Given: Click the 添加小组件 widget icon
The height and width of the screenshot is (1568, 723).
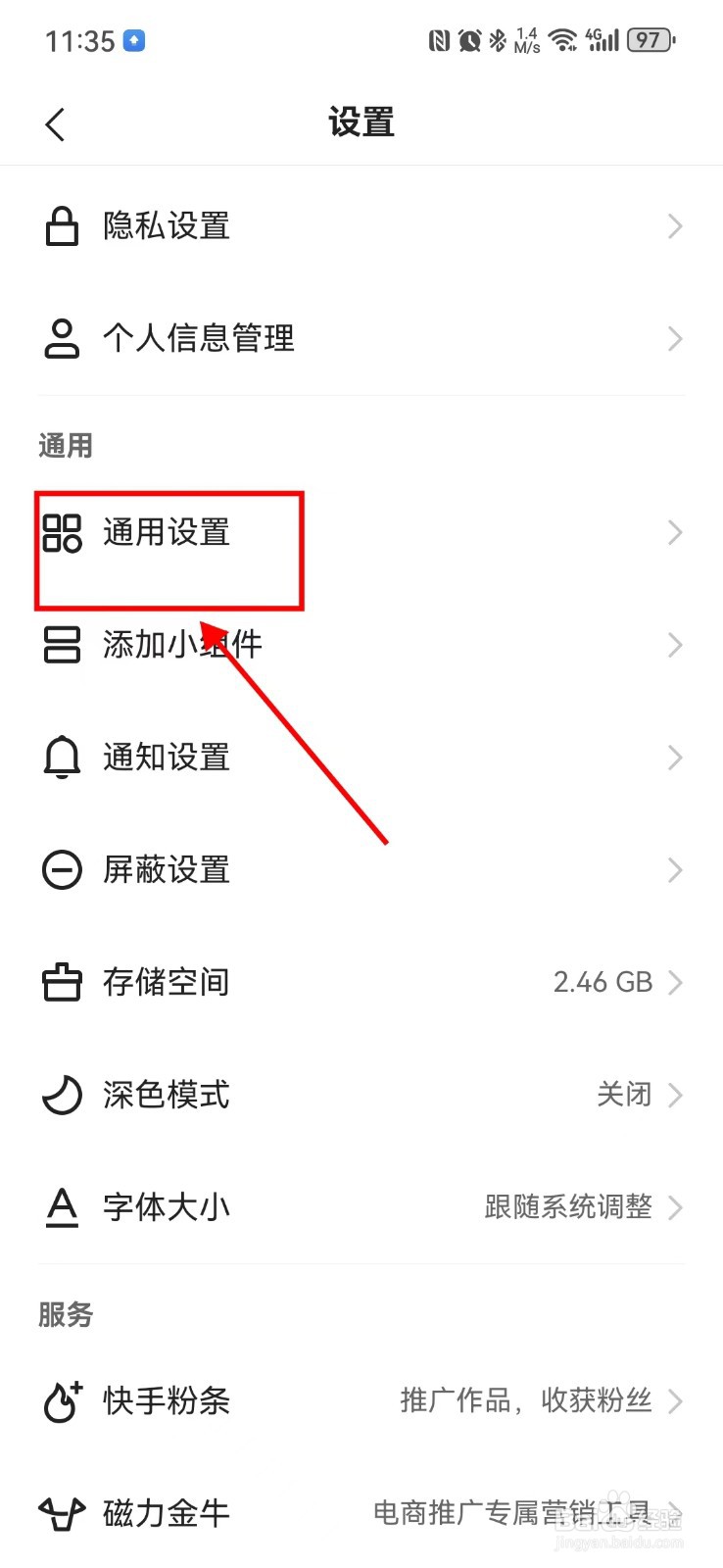Looking at the screenshot, I should (x=62, y=645).
